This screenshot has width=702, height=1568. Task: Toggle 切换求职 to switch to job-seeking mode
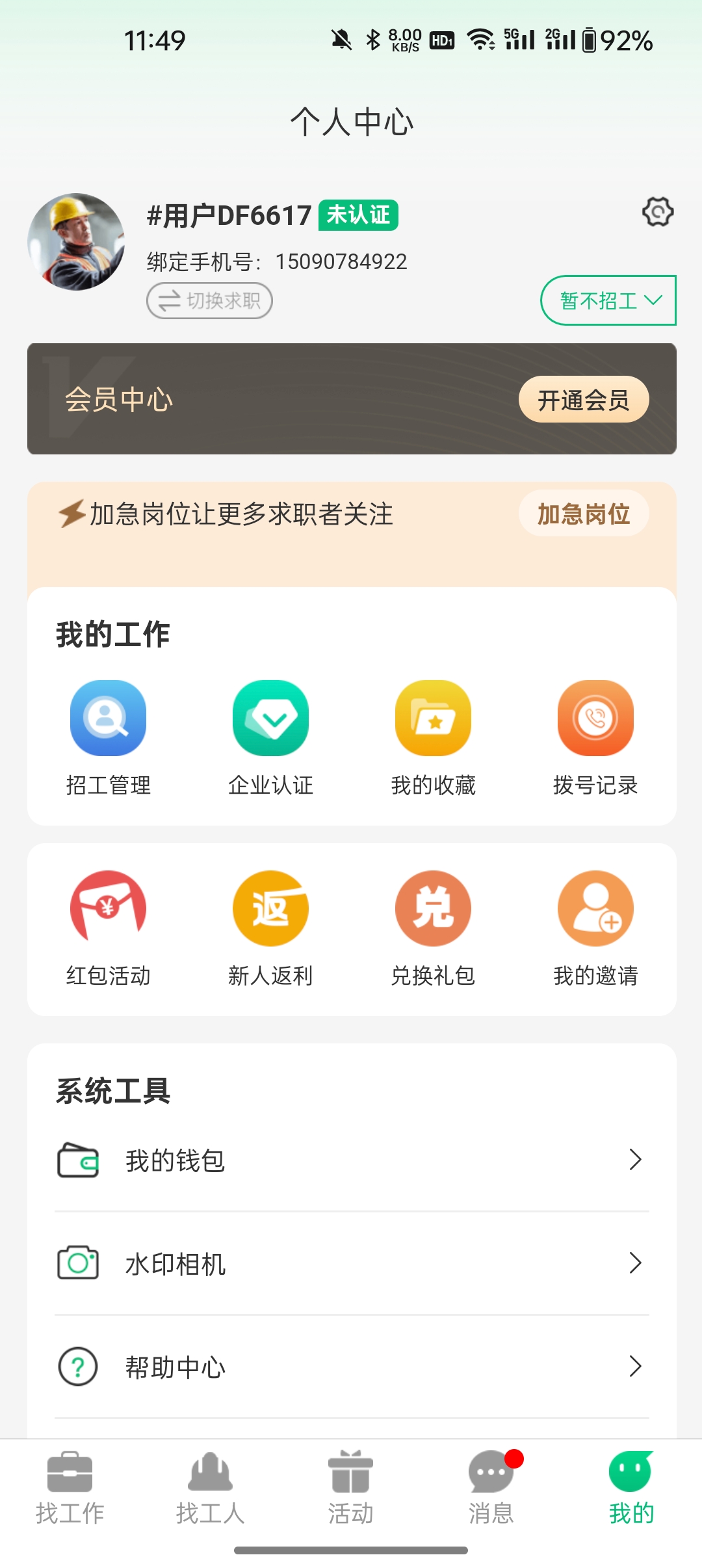[209, 300]
